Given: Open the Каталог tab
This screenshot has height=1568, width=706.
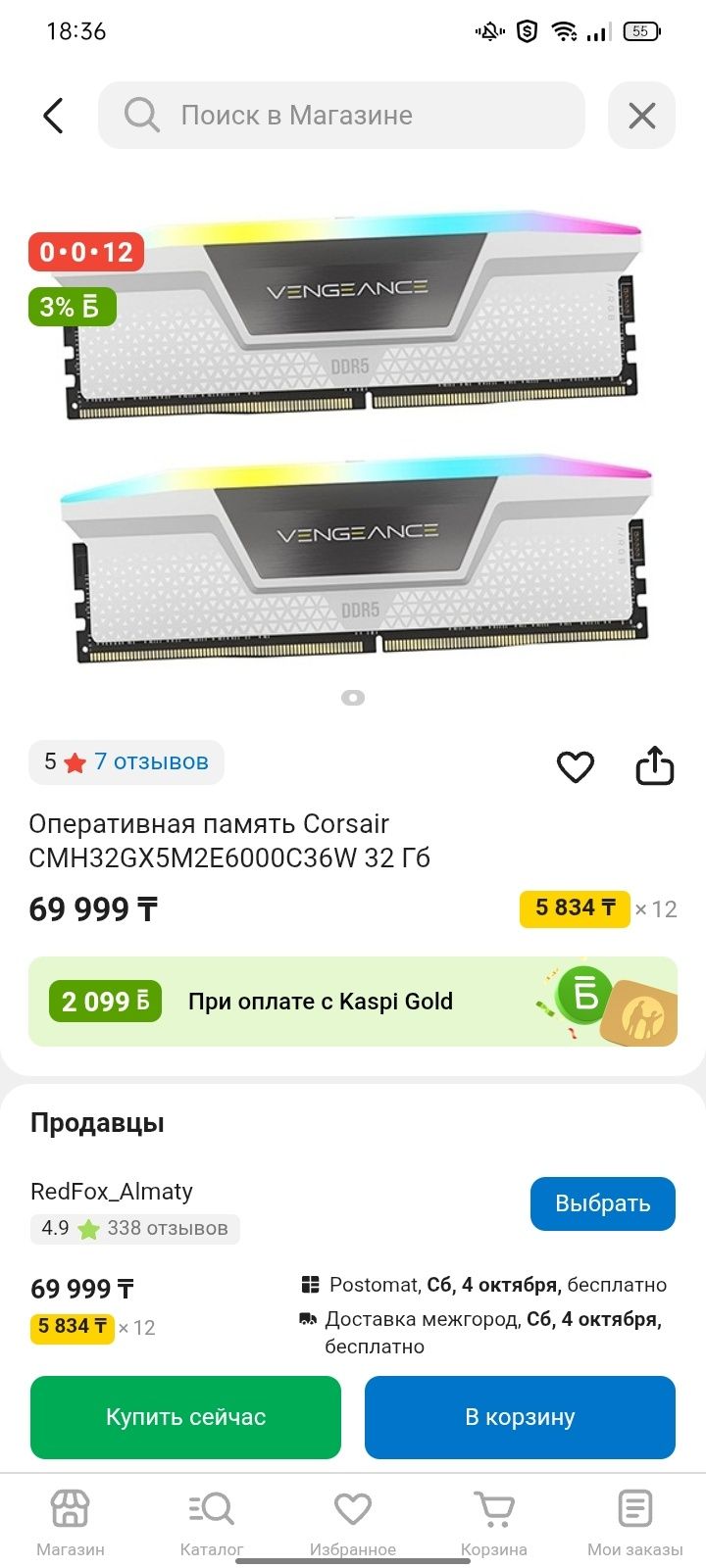Looking at the screenshot, I should click(x=212, y=1522).
